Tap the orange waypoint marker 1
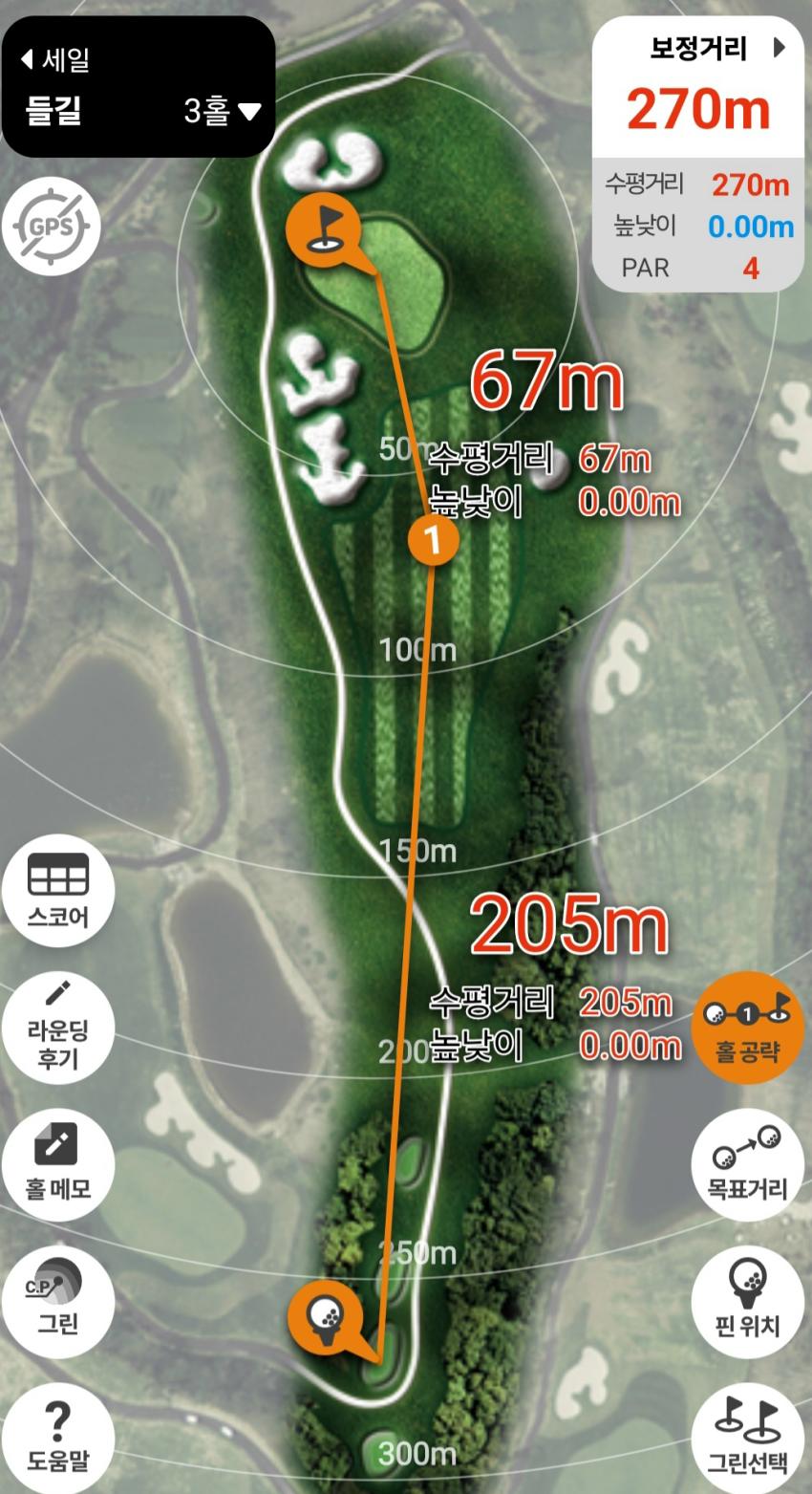The height and width of the screenshot is (1494, 812). 434,540
